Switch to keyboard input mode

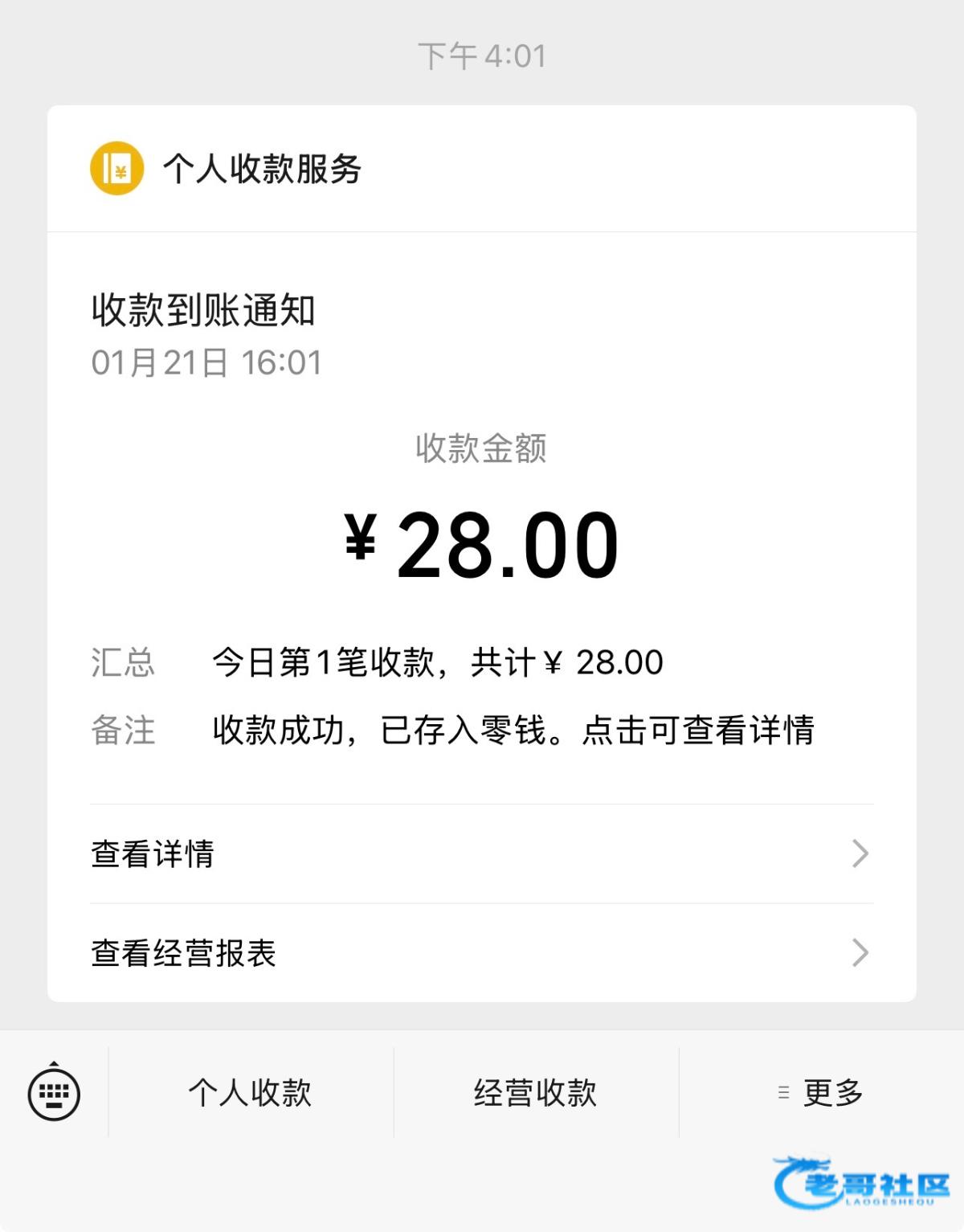(x=54, y=1093)
